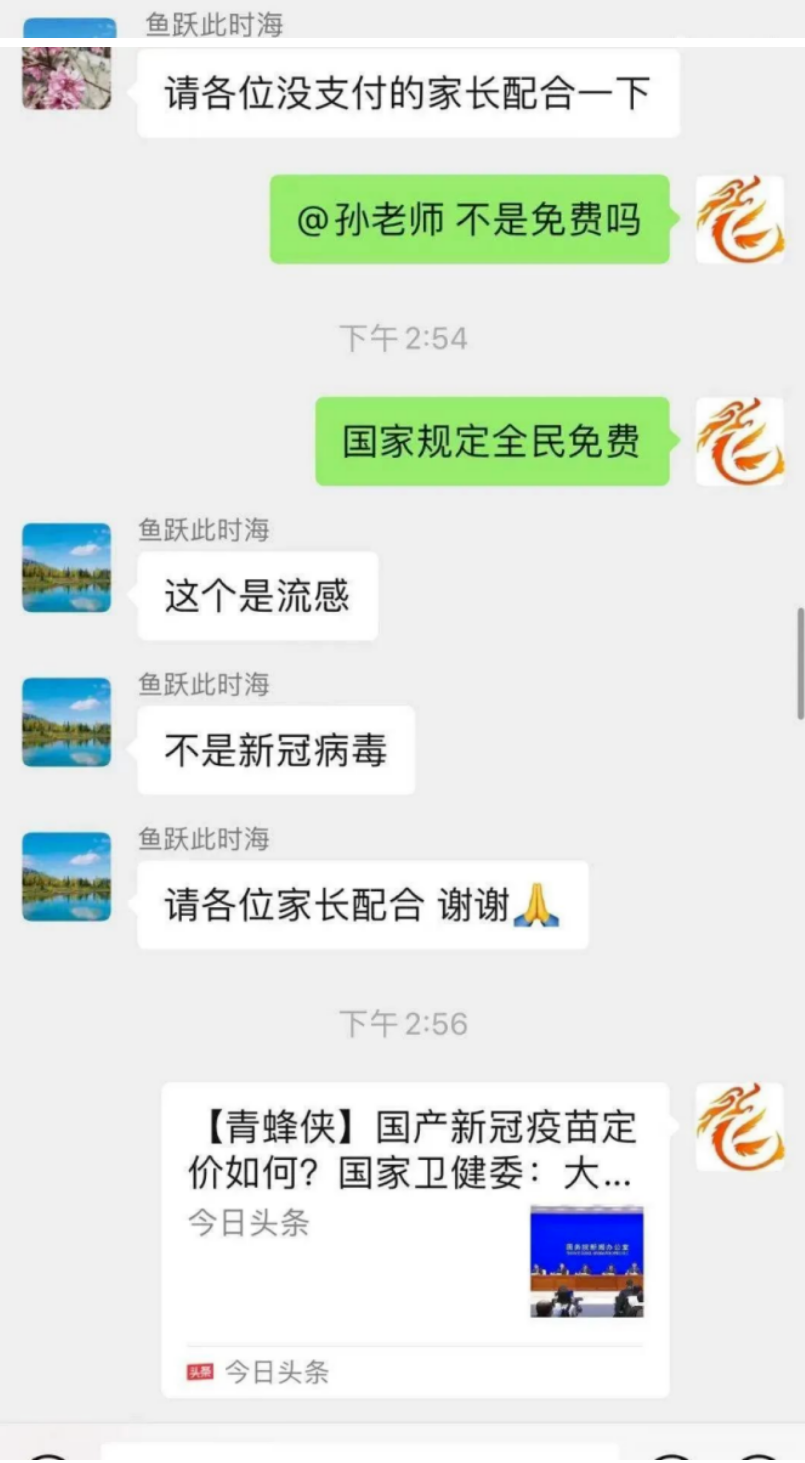Open the flower avatar beside '请各位没支付的家长配合一下'
This screenshot has height=1463, width=805.
pos(67,77)
